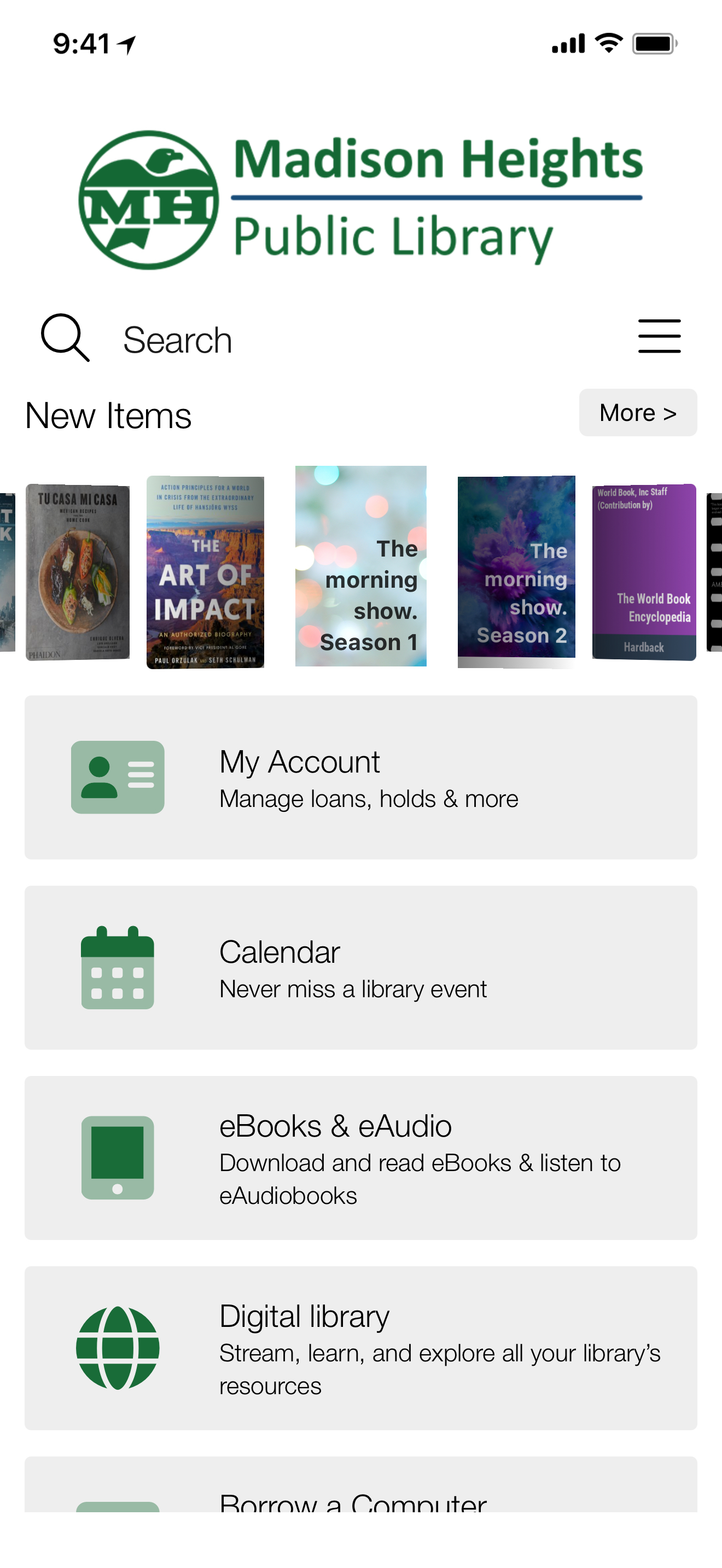
Task: Open eBooks & eAudio
Action: pyautogui.click(x=360, y=1158)
